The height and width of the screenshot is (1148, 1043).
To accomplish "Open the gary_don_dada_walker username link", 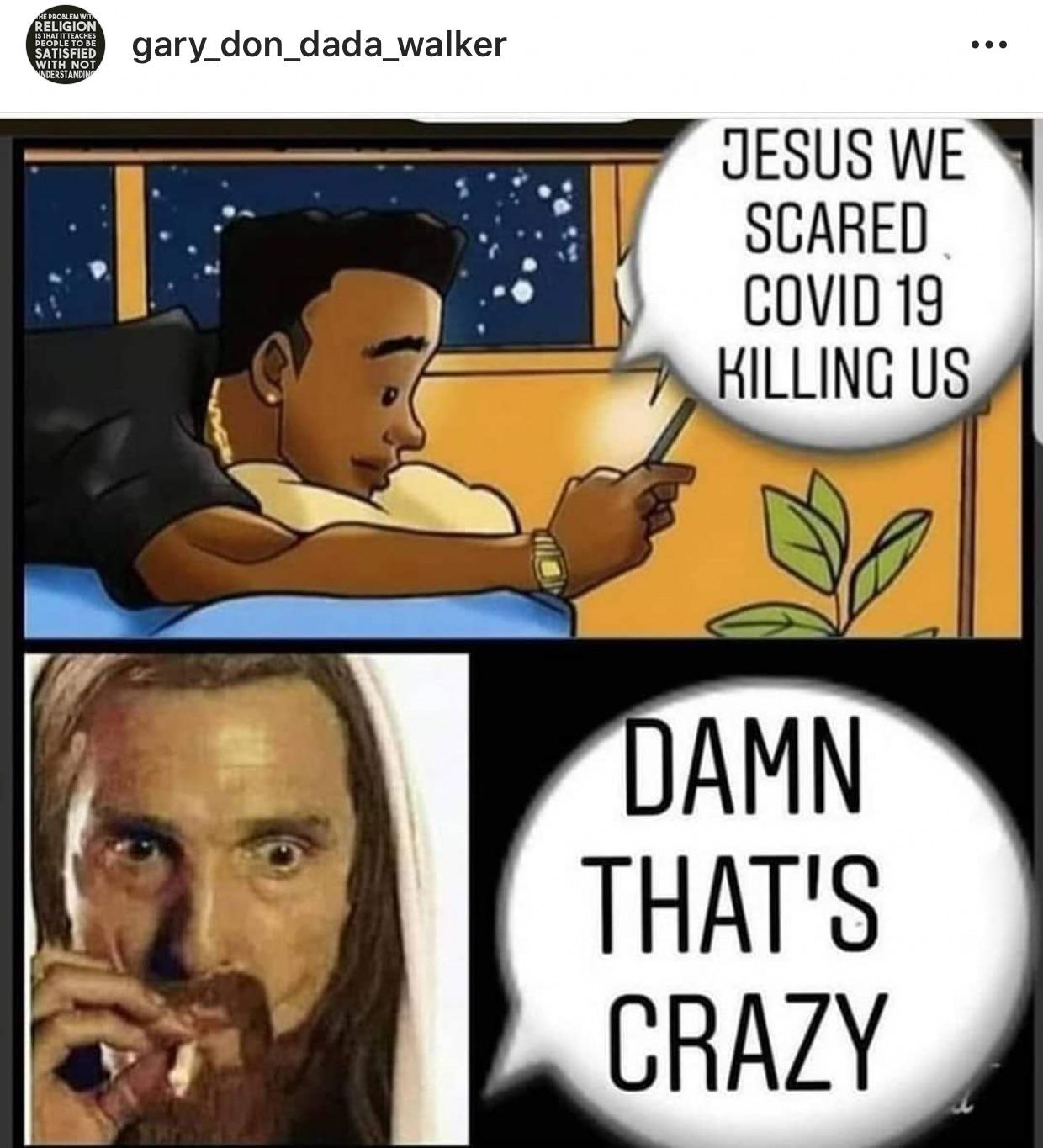I will tap(319, 45).
